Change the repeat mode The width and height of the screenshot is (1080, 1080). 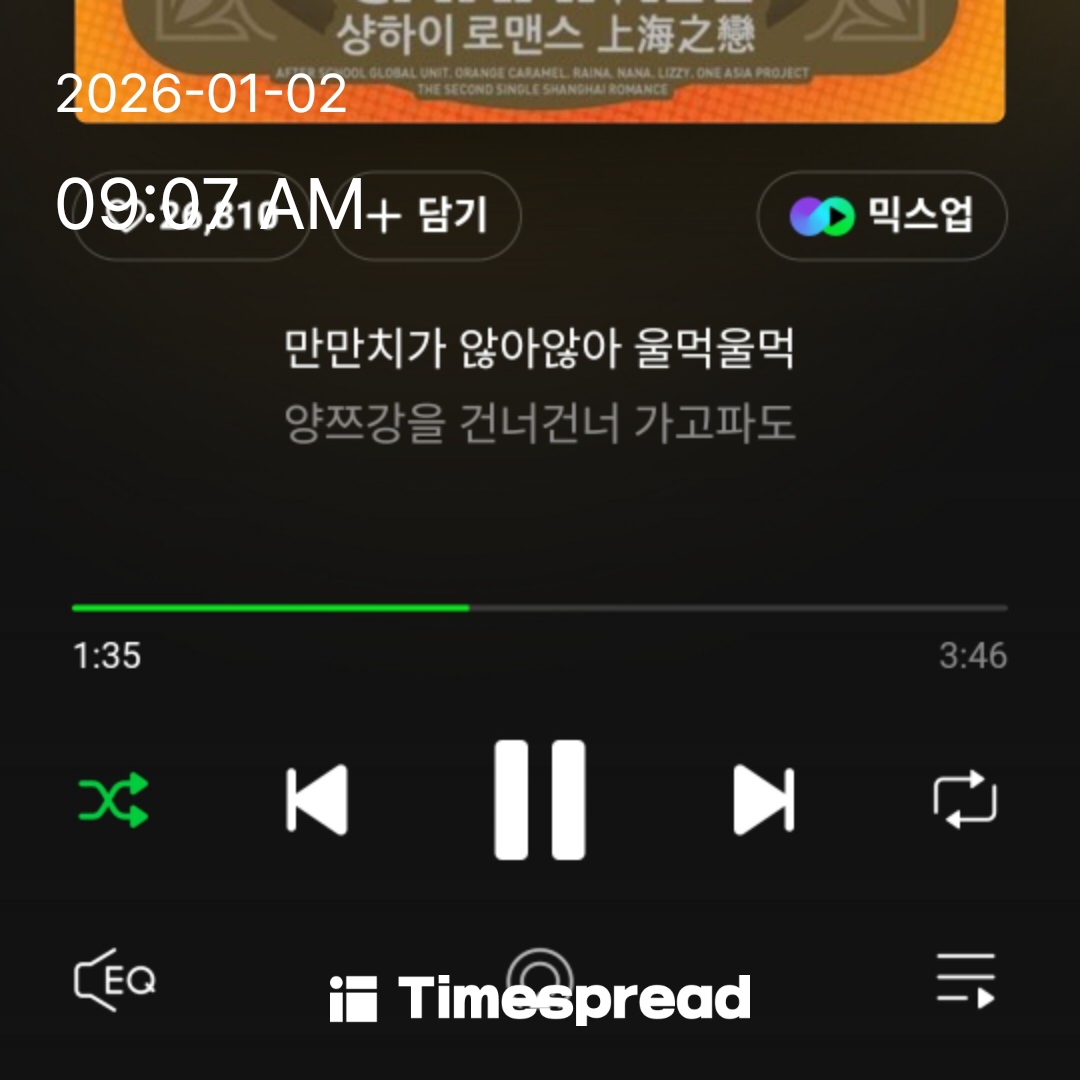[965, 800]
